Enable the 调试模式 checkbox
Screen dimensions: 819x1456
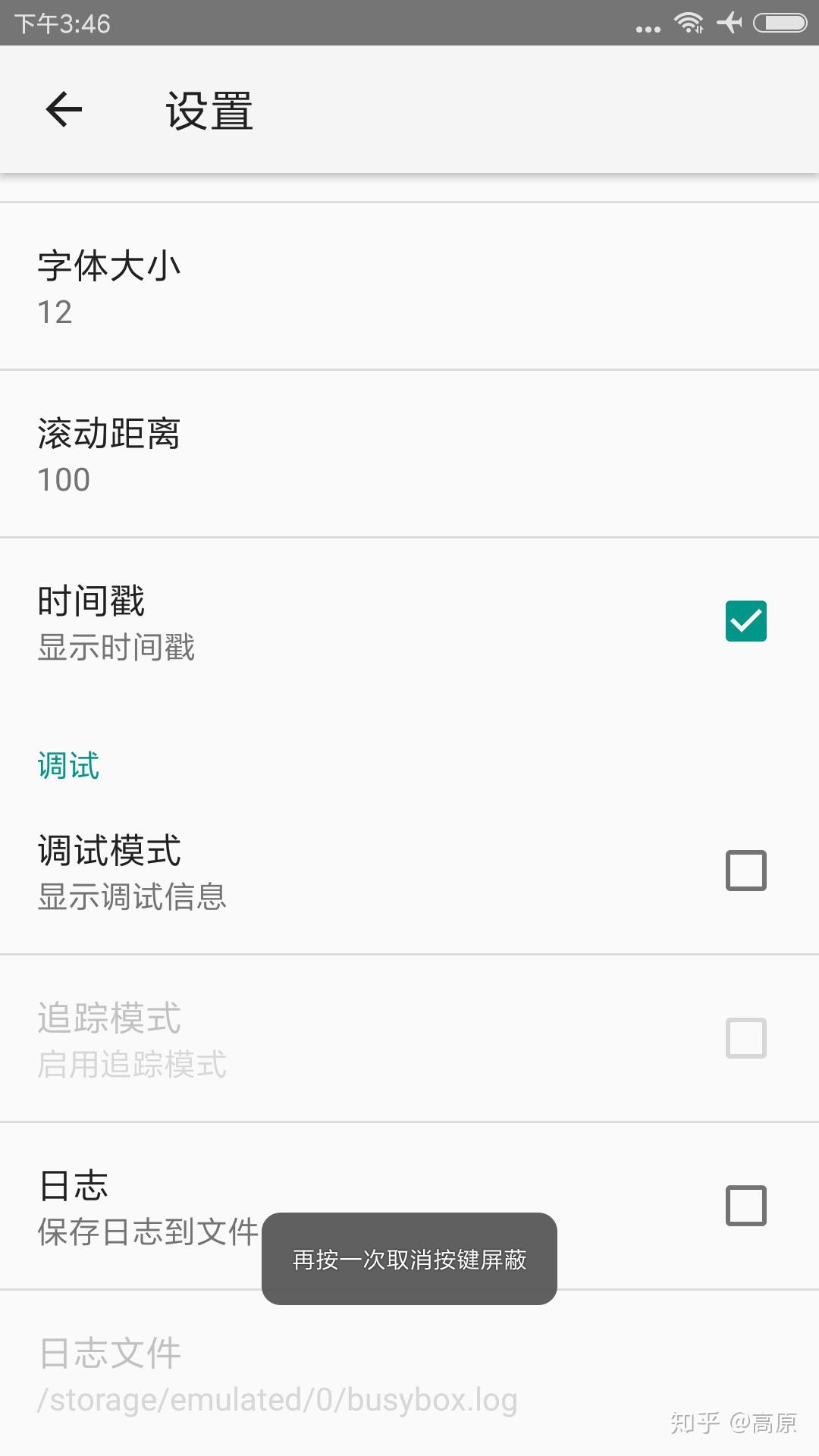coord(745,871)
